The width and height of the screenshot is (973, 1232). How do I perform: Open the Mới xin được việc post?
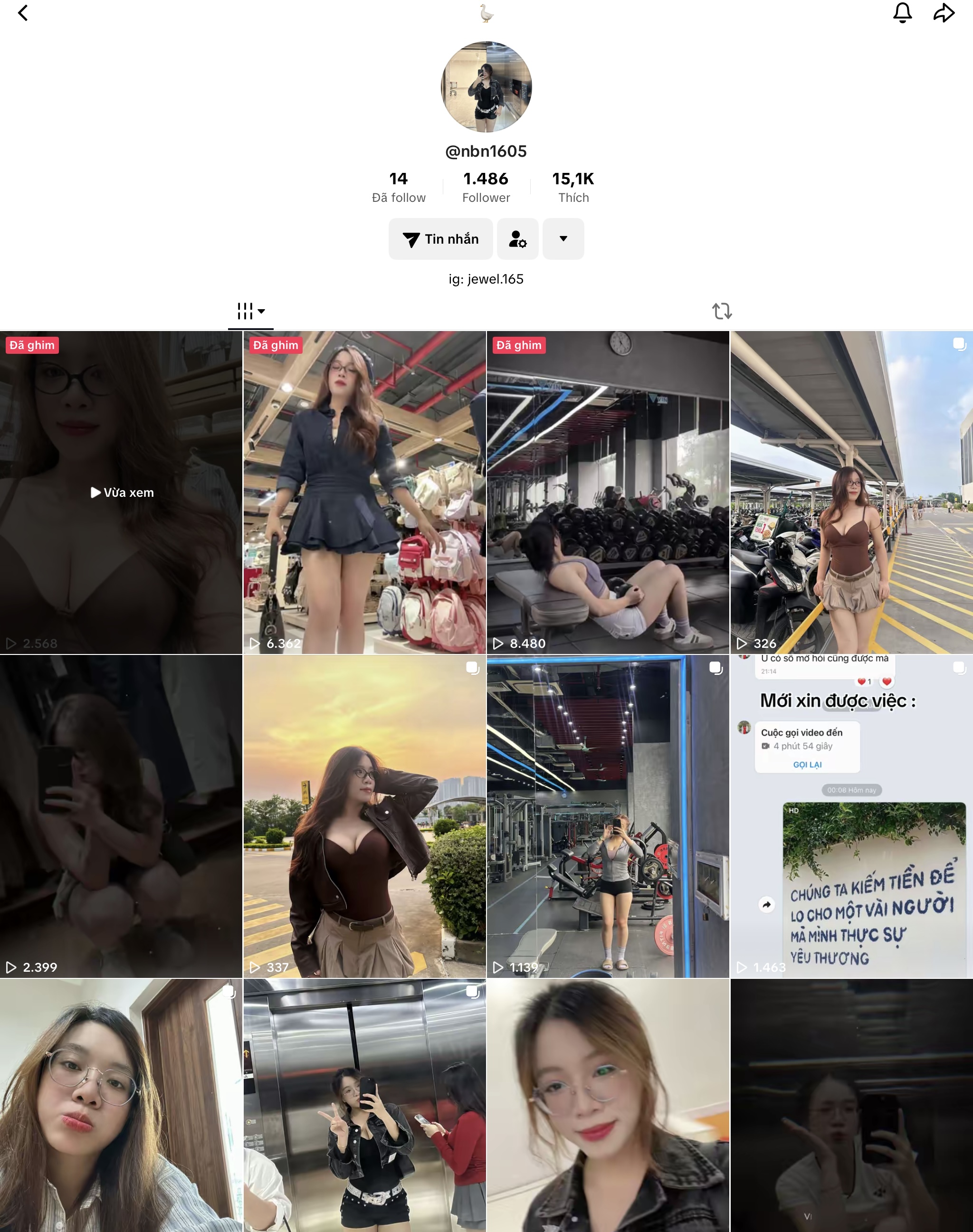point(852,815)
